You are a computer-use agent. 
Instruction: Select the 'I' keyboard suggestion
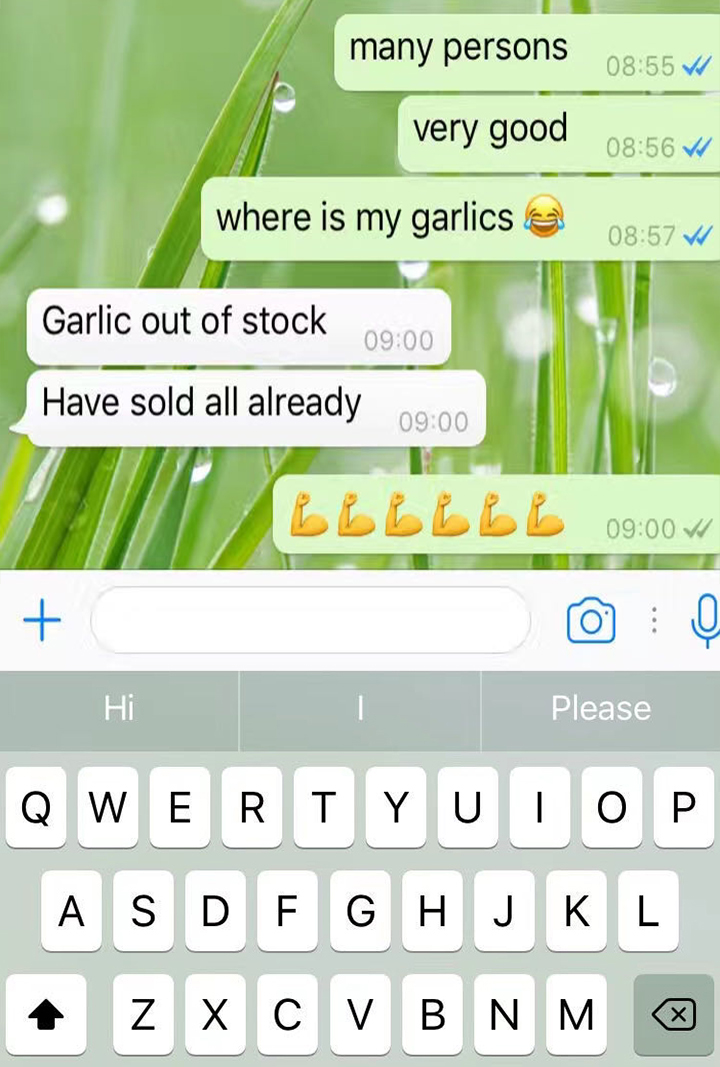[360, 709]
